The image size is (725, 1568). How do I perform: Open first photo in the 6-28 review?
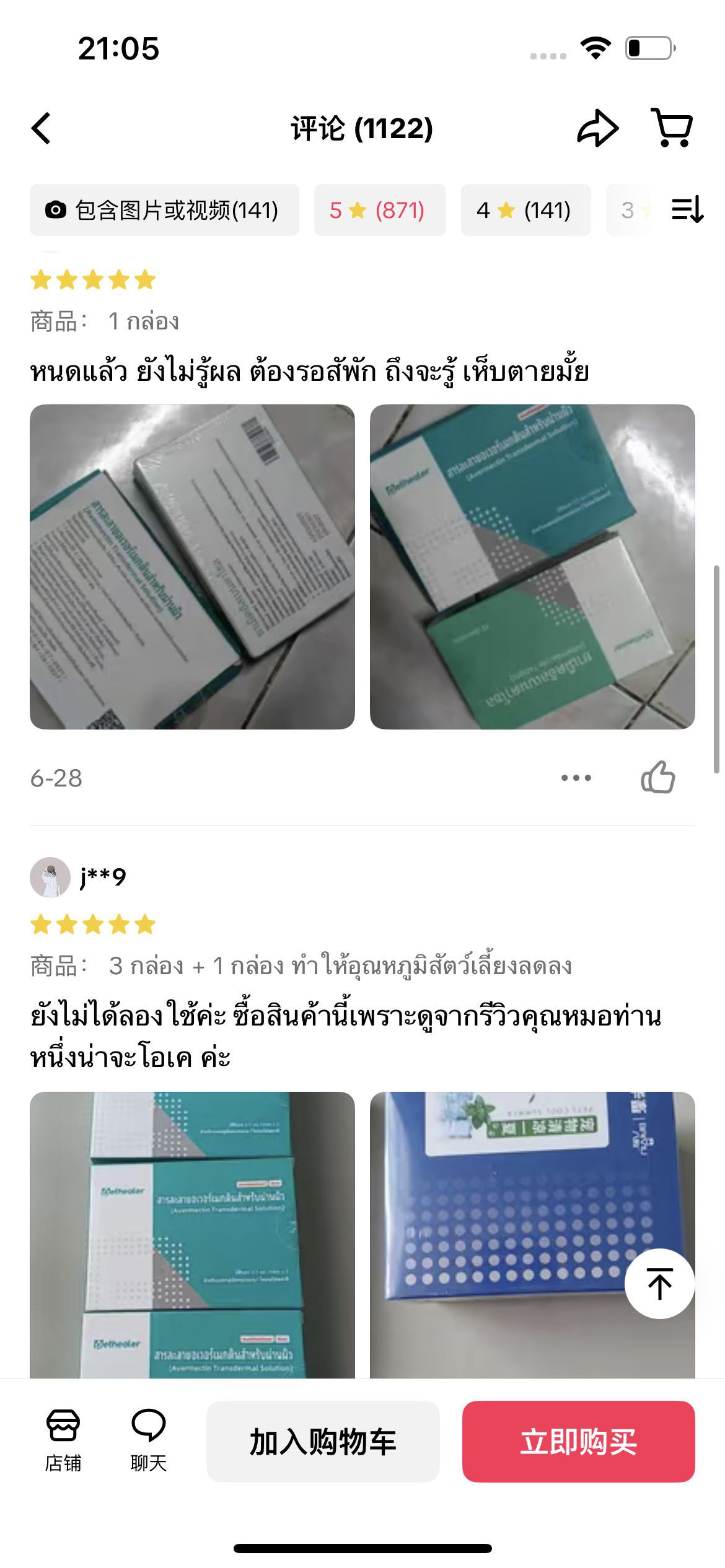click(192, 567)
